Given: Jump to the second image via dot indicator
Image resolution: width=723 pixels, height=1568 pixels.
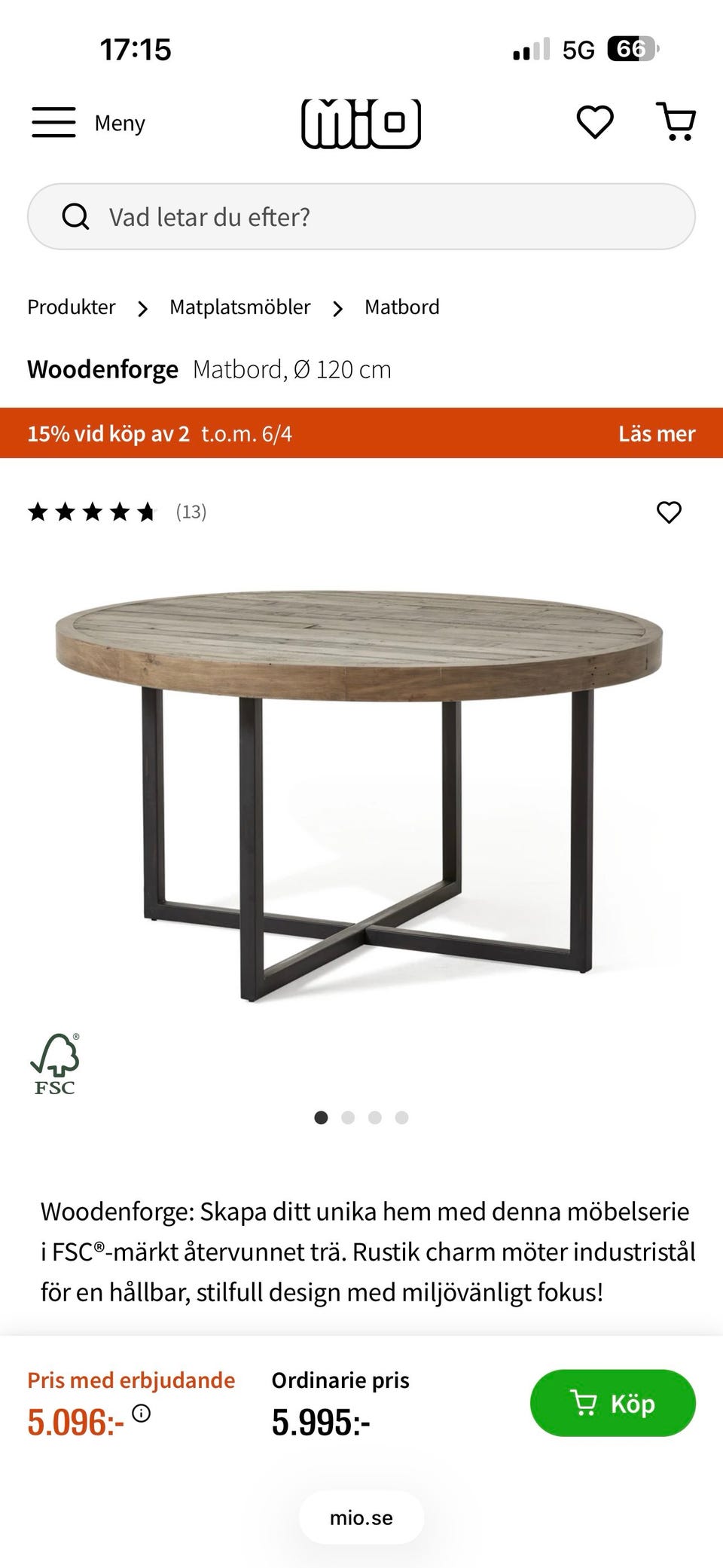Looking at the screenshot, I should [x=348, y=1117].
